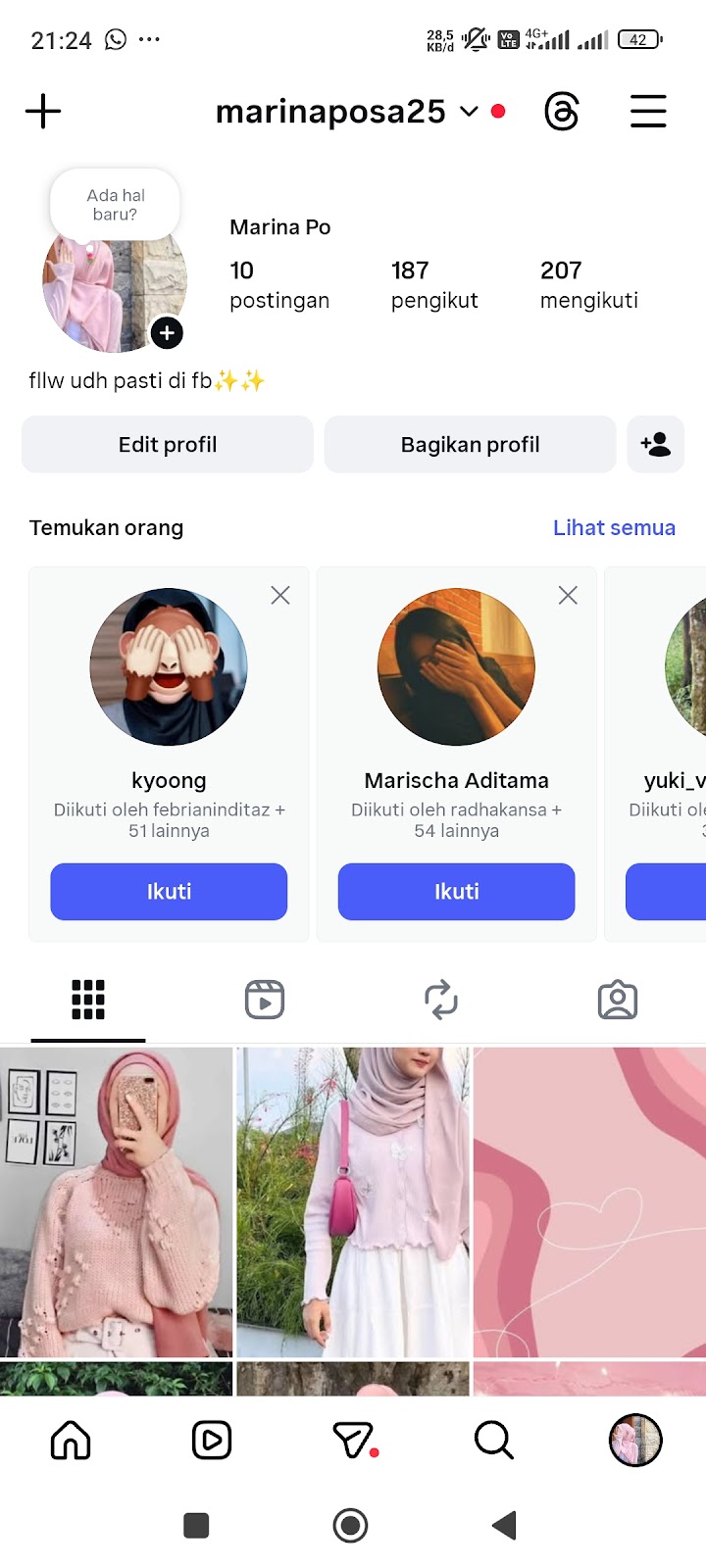View the 187 pengikut list

click(x=433, y=284)
